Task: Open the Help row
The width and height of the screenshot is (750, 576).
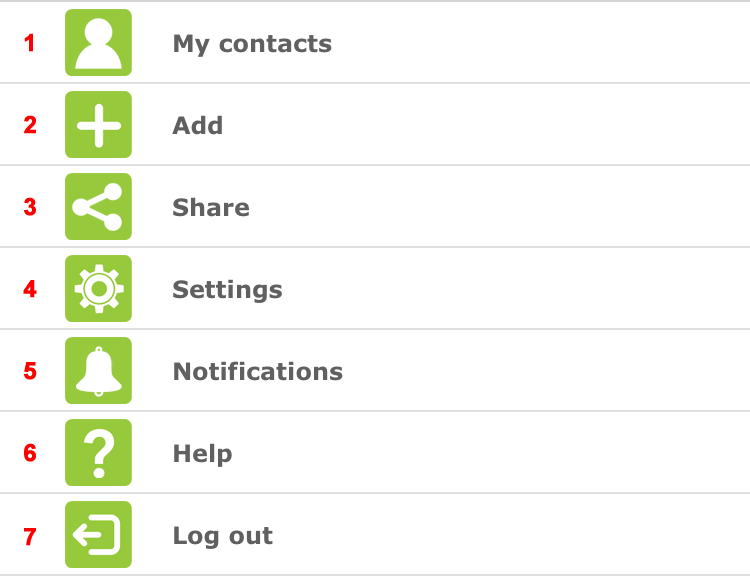Action: pyautogui.click(x=202, y=453)
